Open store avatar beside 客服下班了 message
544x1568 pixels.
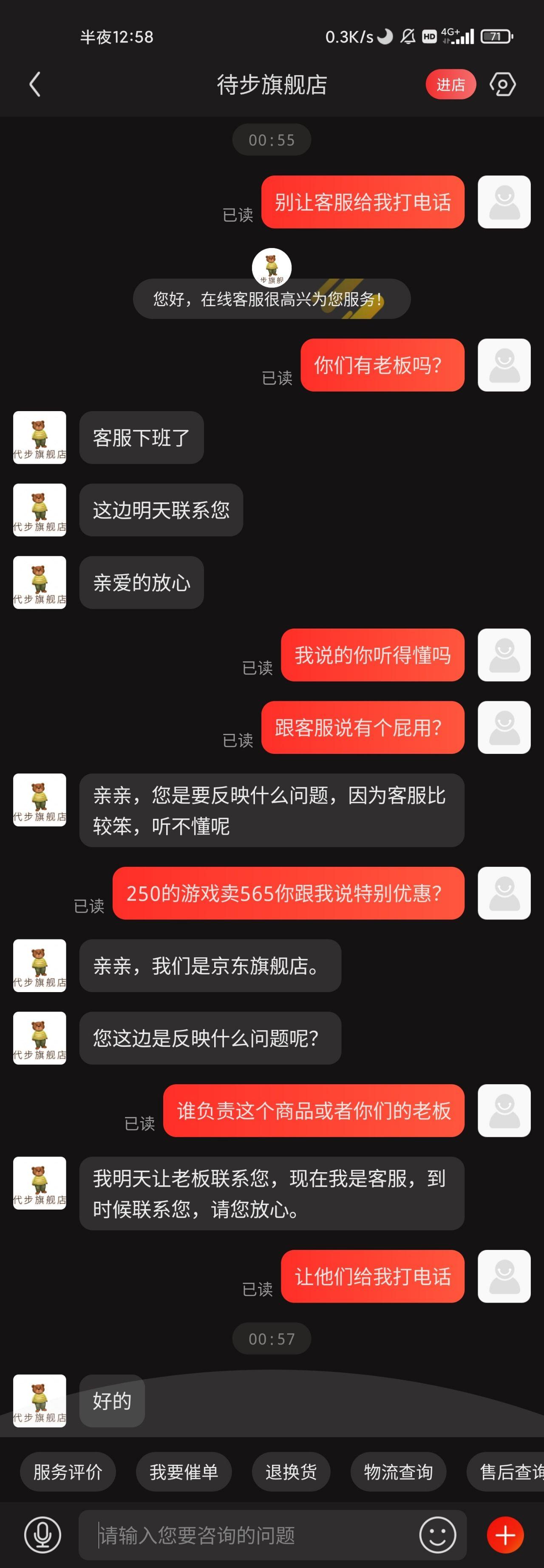click(x=40, y=437)
